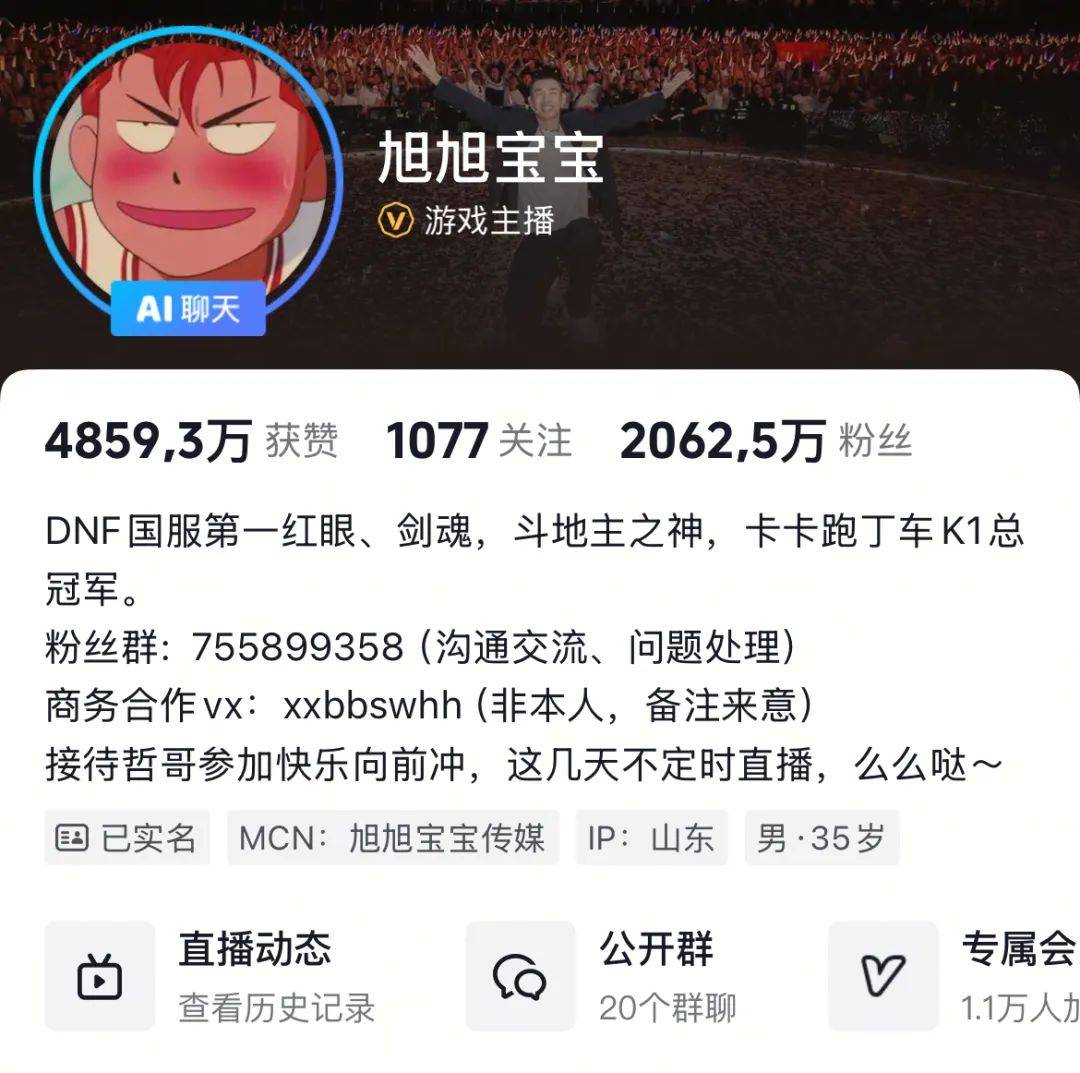1080x1073 pixels.
Task: Open the AI 聊天 chat badge
Action: point(188,309)
